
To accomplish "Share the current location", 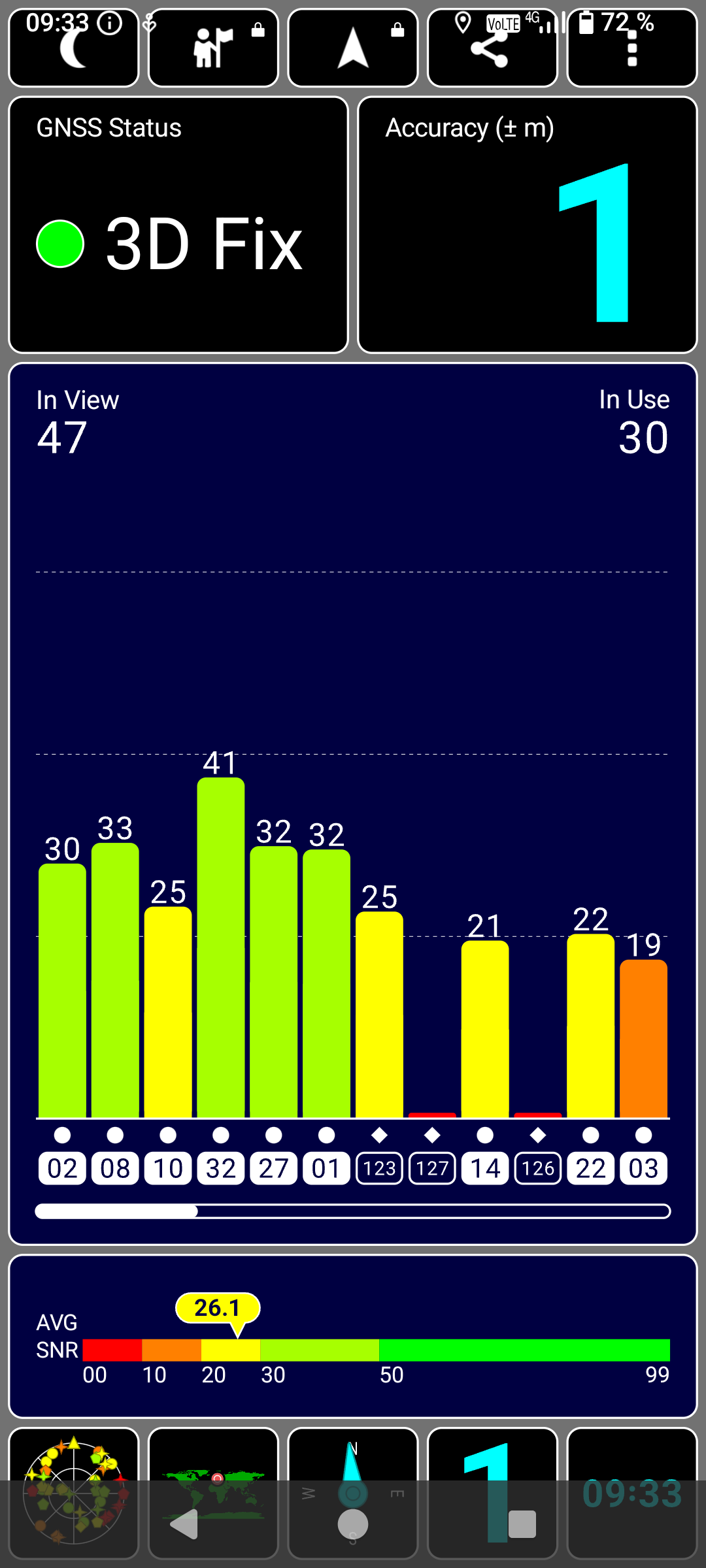I will (492, 48).
